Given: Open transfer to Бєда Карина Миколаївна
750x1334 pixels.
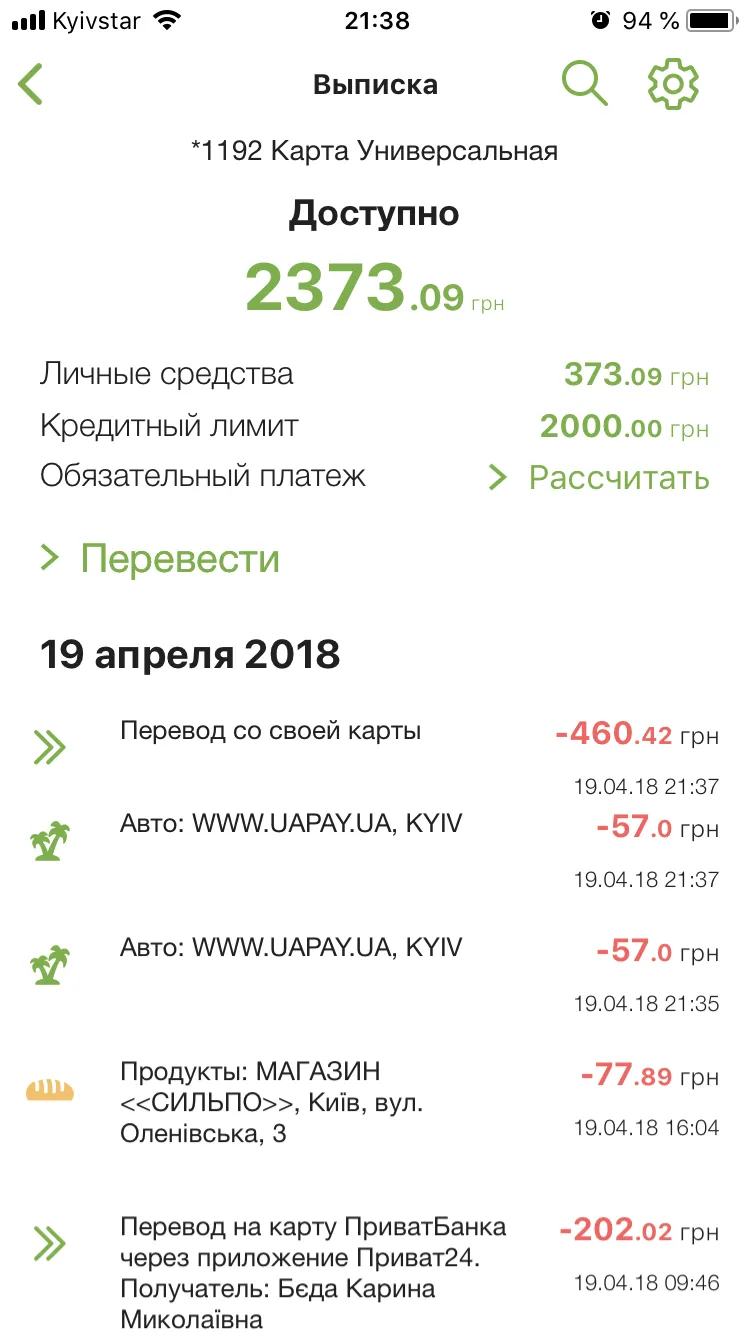Looking at the screenshot, I should (375, 1270).
